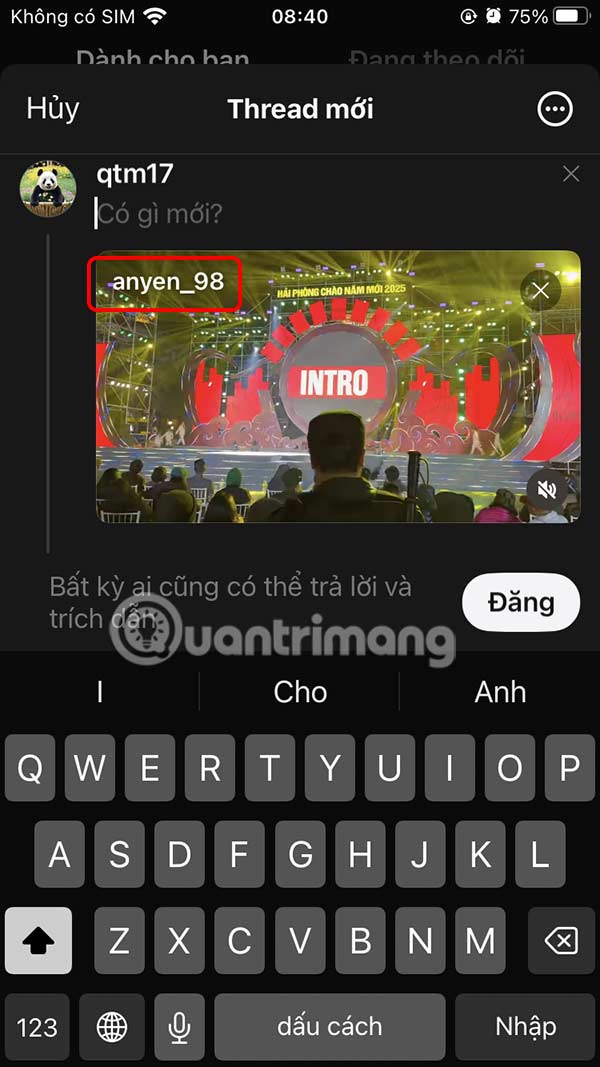Screen dimensions: 600x1067
Task: Tap Hủy to cancel the new thread
Action: pos(53,108)
